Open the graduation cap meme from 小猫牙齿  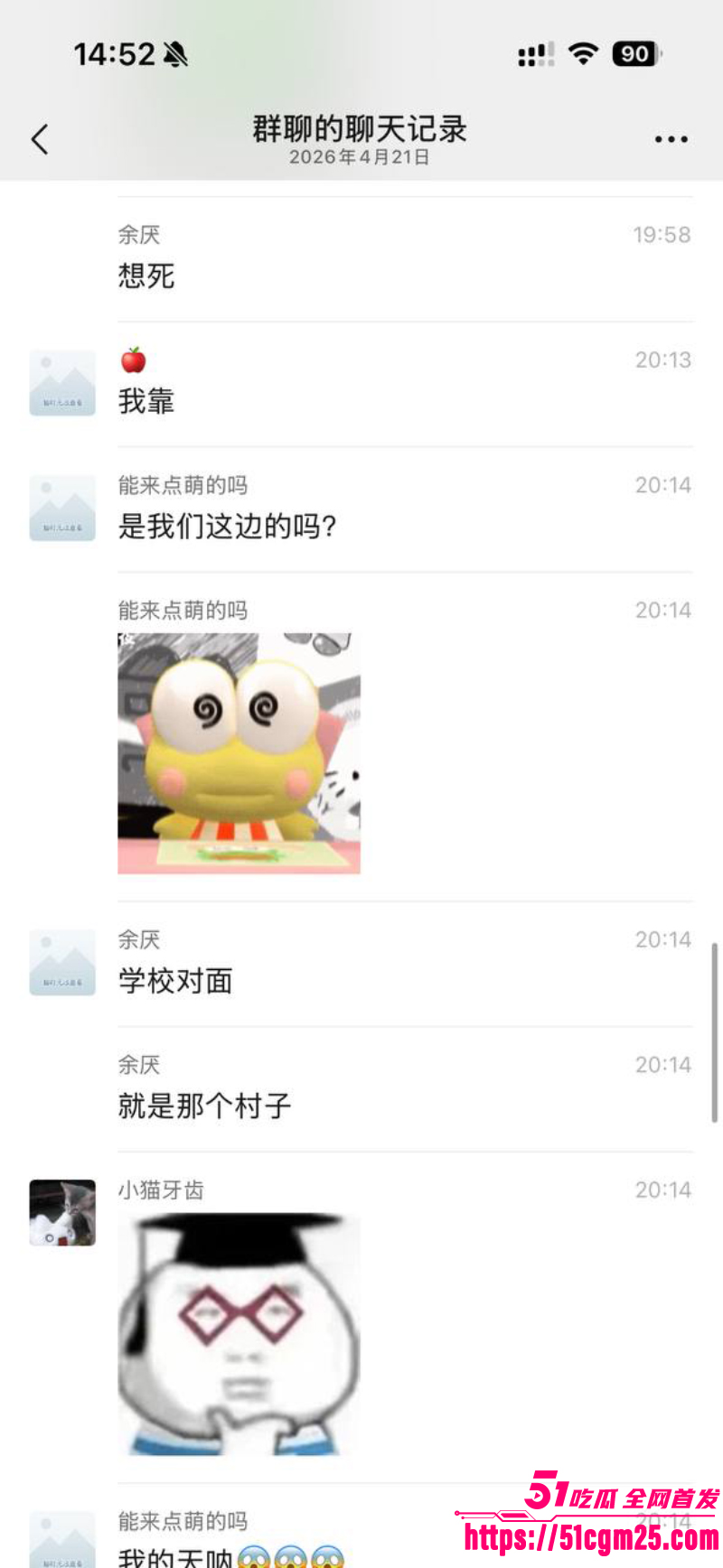pos(239,1335)
